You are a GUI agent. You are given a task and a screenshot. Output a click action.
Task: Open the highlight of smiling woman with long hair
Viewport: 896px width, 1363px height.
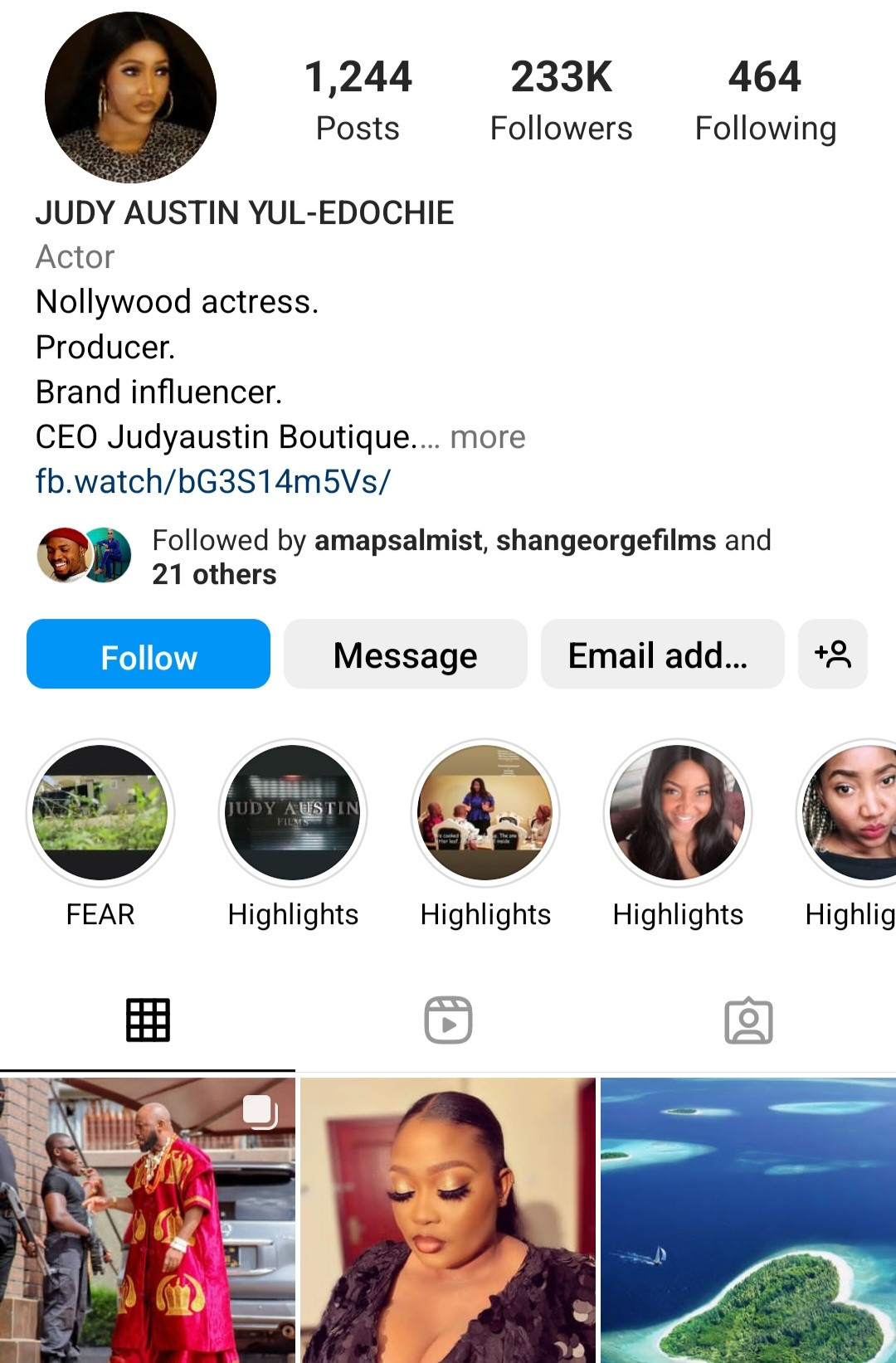tap(678, 813)
